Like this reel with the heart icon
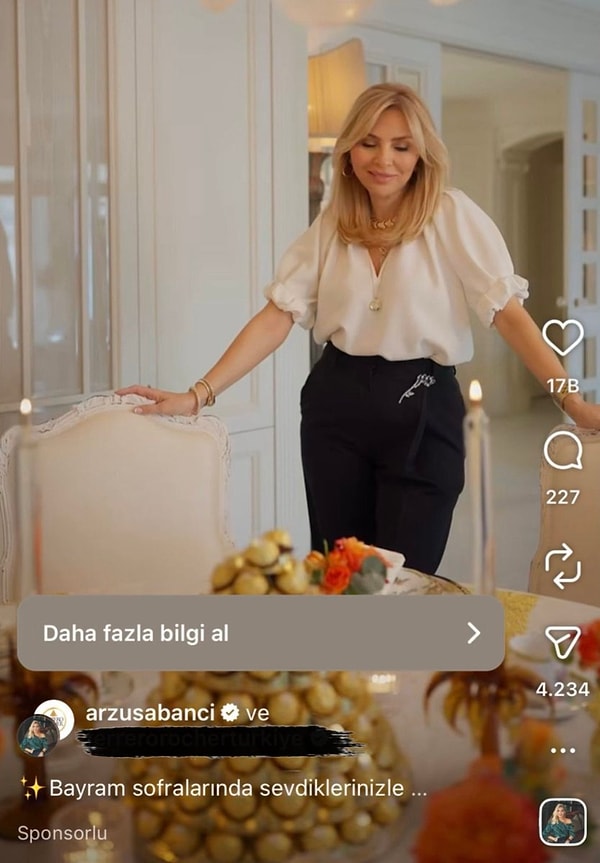The height and width of the screenshot is (863, 600). pos(562,338)
